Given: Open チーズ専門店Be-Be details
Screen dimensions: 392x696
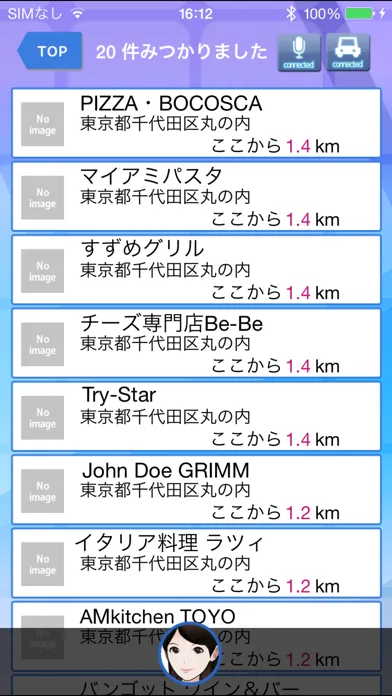Looking at the screenshot, I should (196, 343).
